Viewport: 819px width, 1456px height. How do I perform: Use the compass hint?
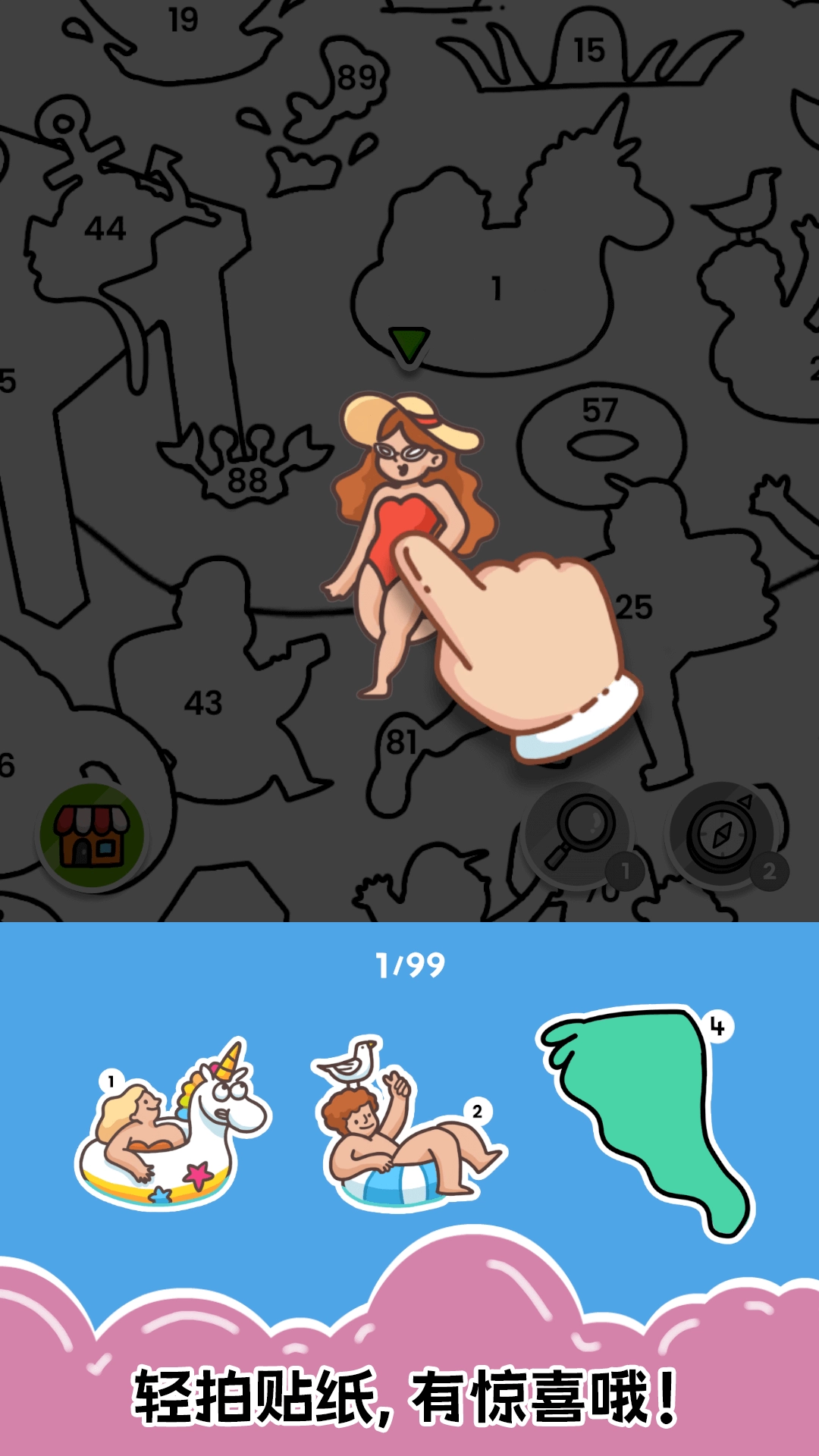click(x=721, y=834)
